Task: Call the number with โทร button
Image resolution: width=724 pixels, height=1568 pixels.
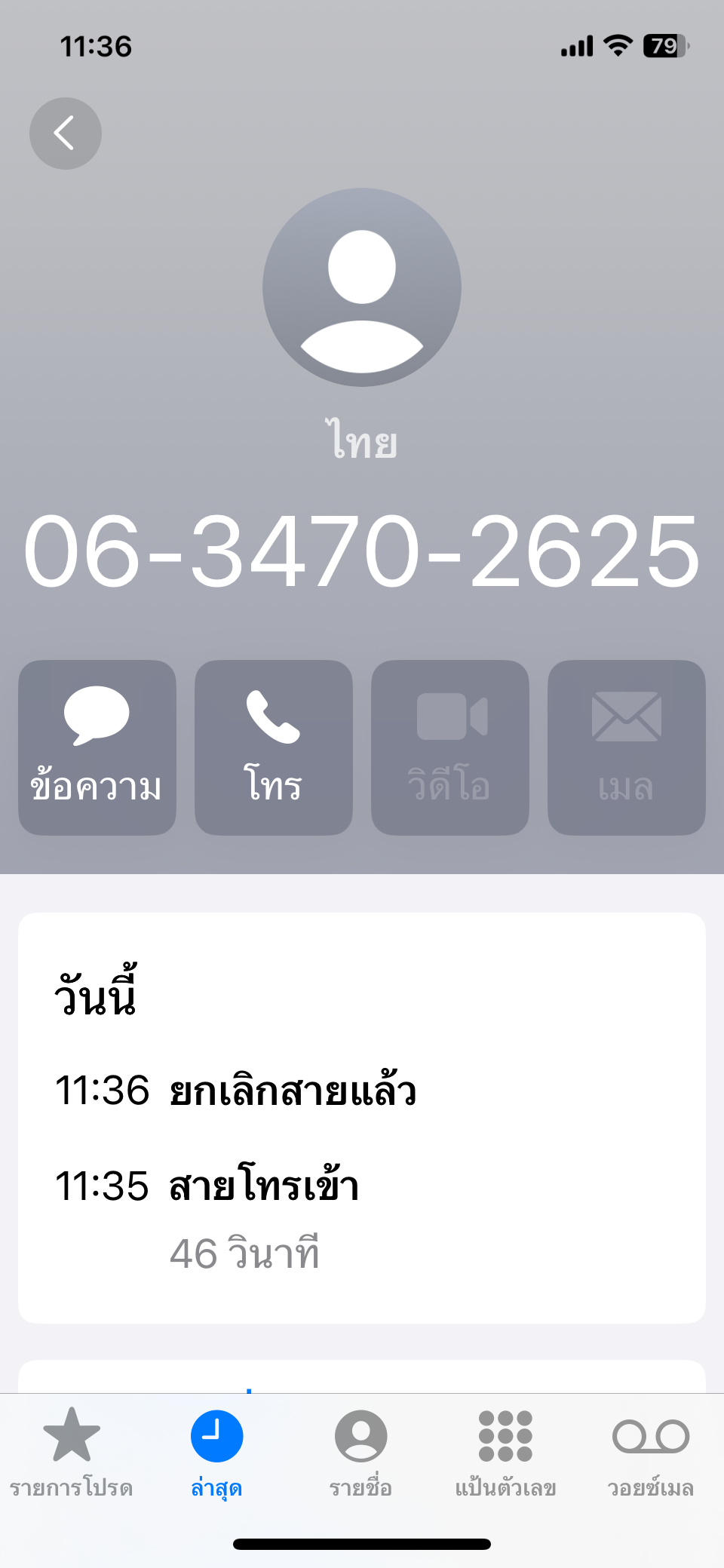Action: (x=274, y=747)
